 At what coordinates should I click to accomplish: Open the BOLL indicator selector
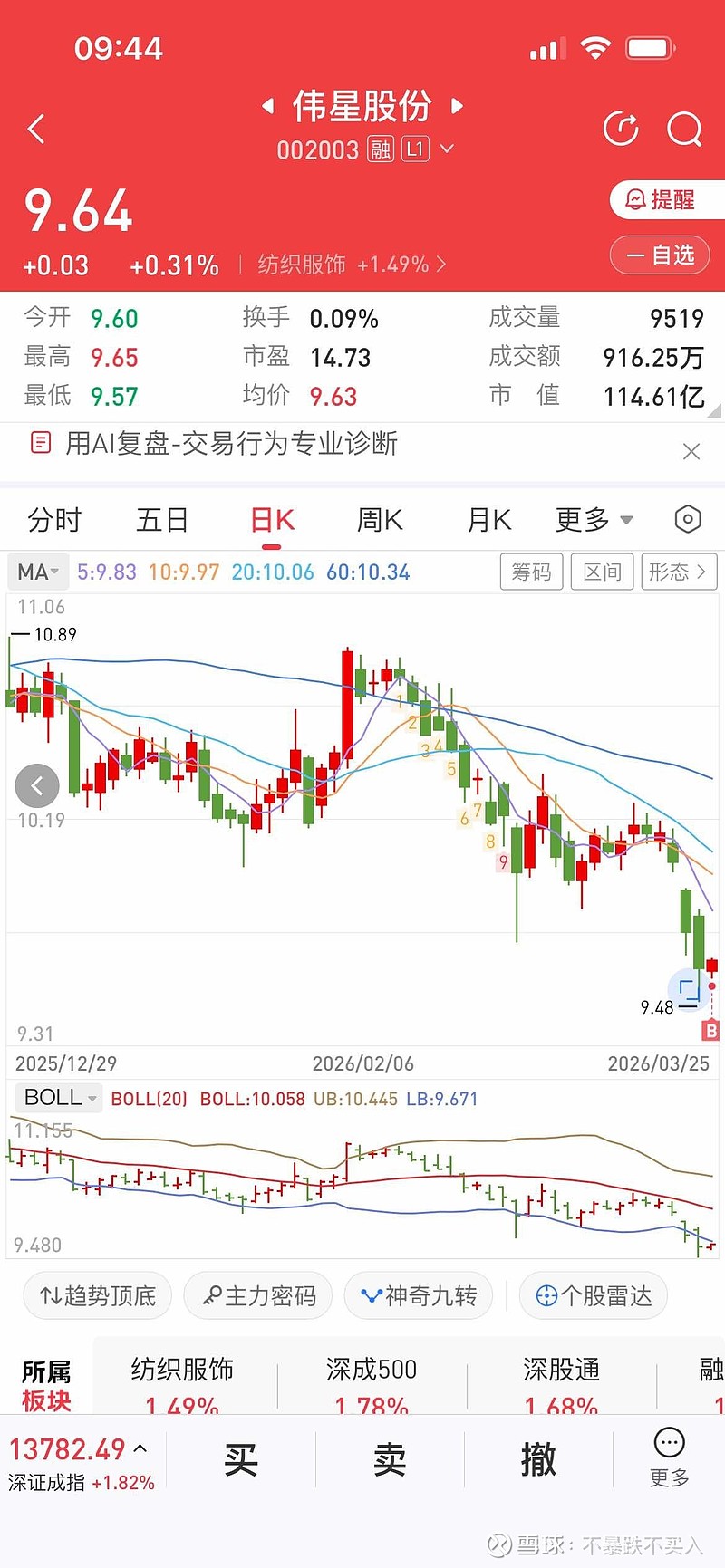tap(57, 1097)
